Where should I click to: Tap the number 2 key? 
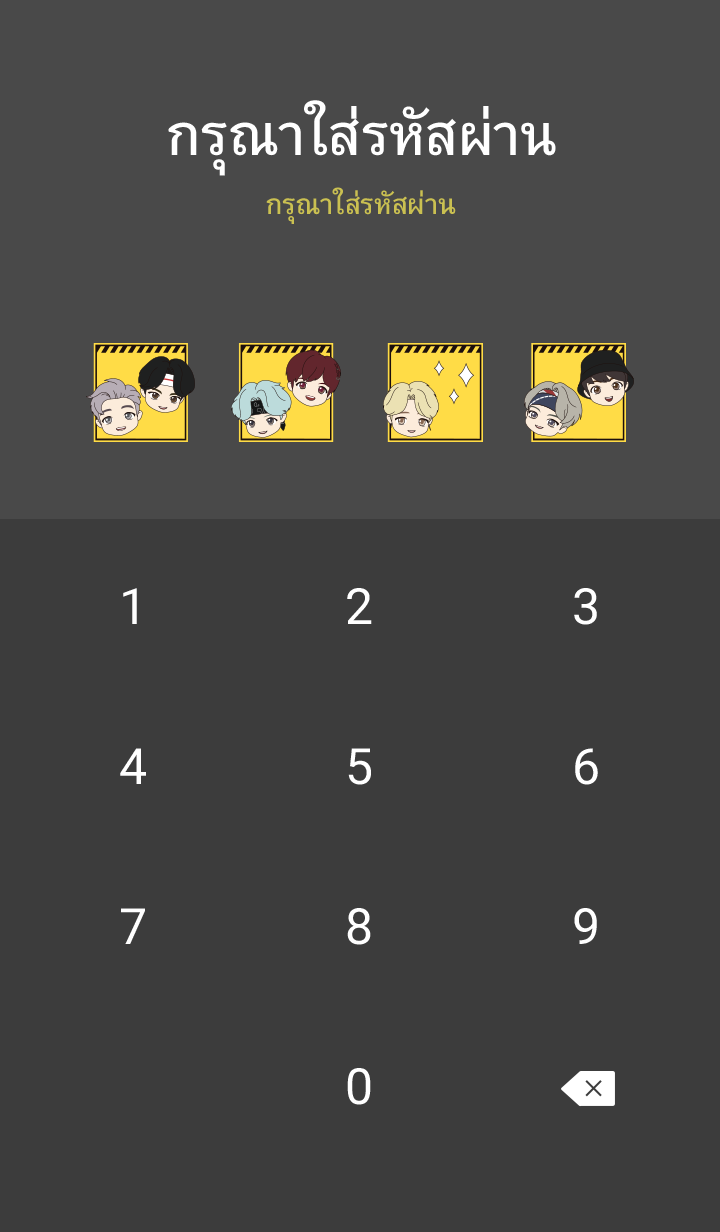(359, 607)
